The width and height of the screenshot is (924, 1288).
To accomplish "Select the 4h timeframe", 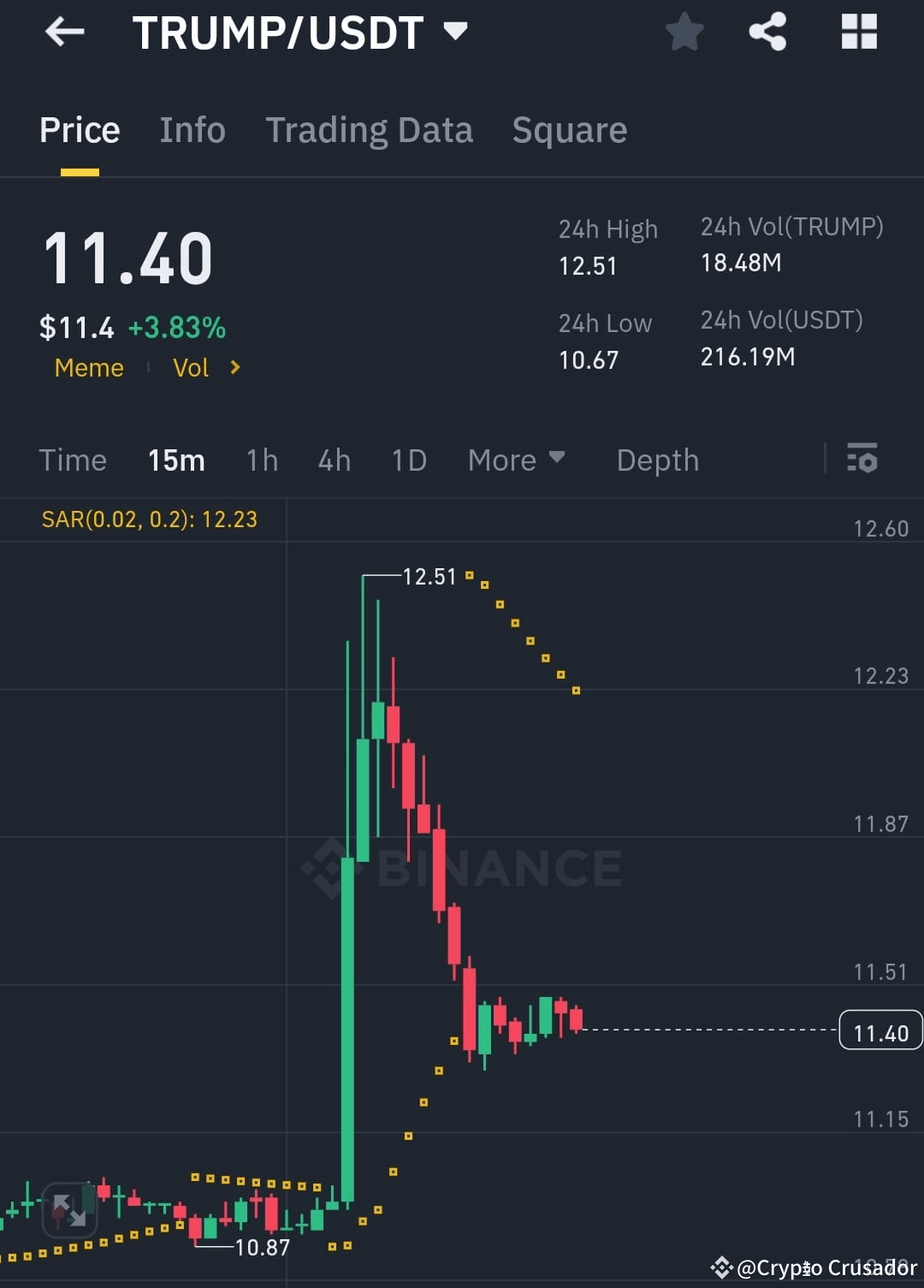I will click(x=333, y=460).
